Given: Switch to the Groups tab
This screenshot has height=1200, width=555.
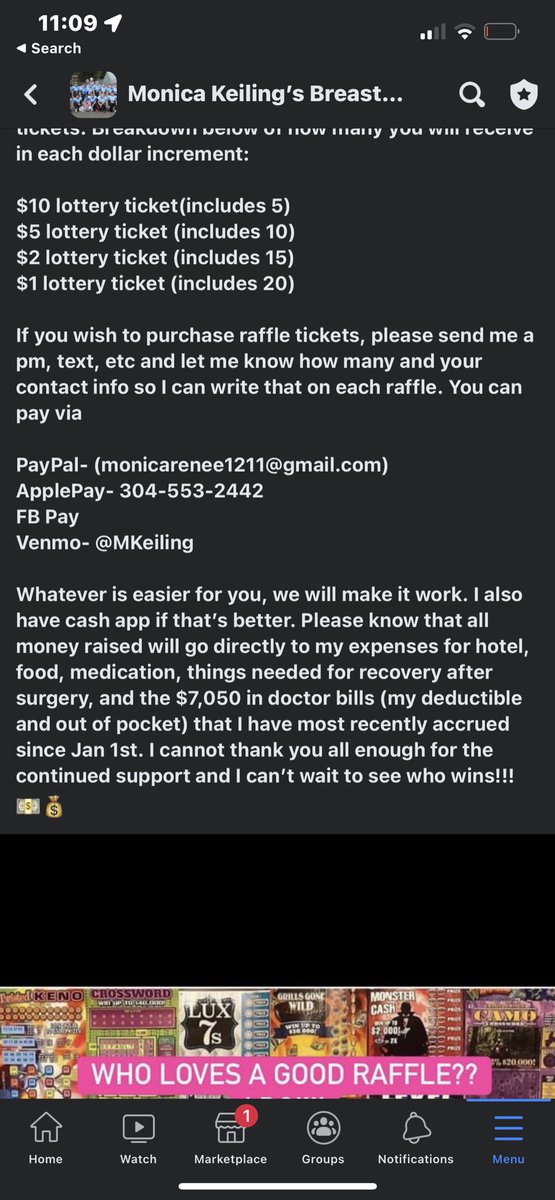Looking at the screenshot, I should [x=323, y=1138].
